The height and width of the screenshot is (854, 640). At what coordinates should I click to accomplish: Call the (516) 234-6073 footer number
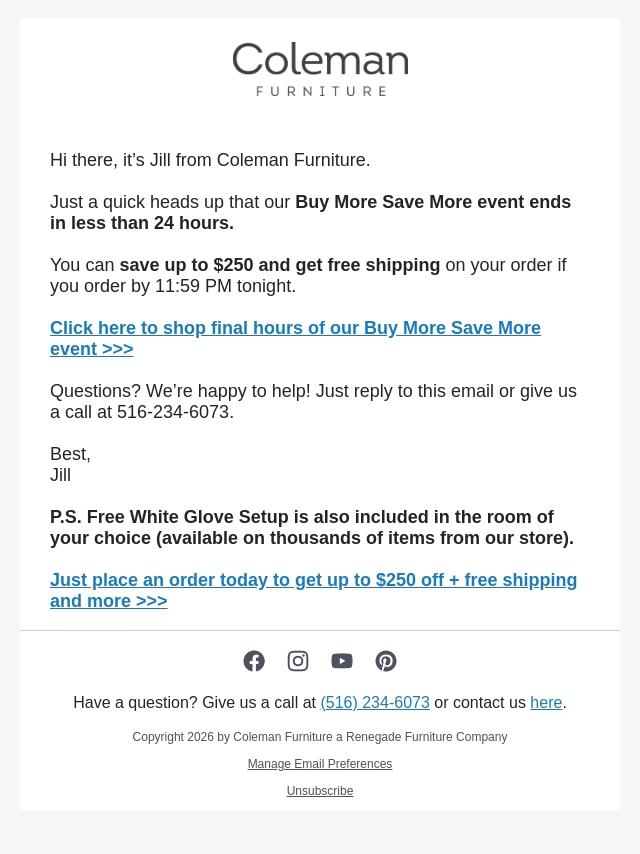[x=375, y=703]
